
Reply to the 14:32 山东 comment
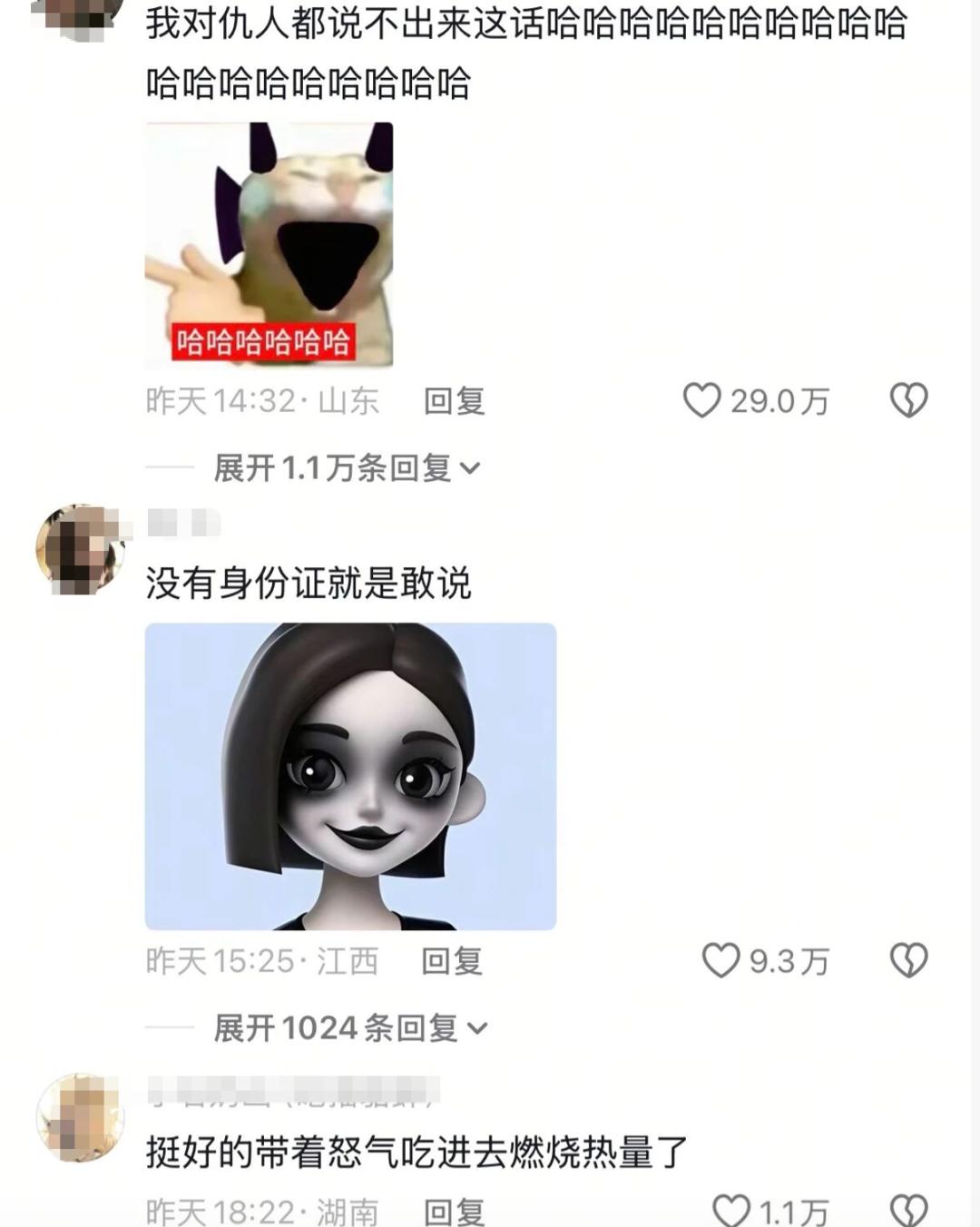(455, 401)
